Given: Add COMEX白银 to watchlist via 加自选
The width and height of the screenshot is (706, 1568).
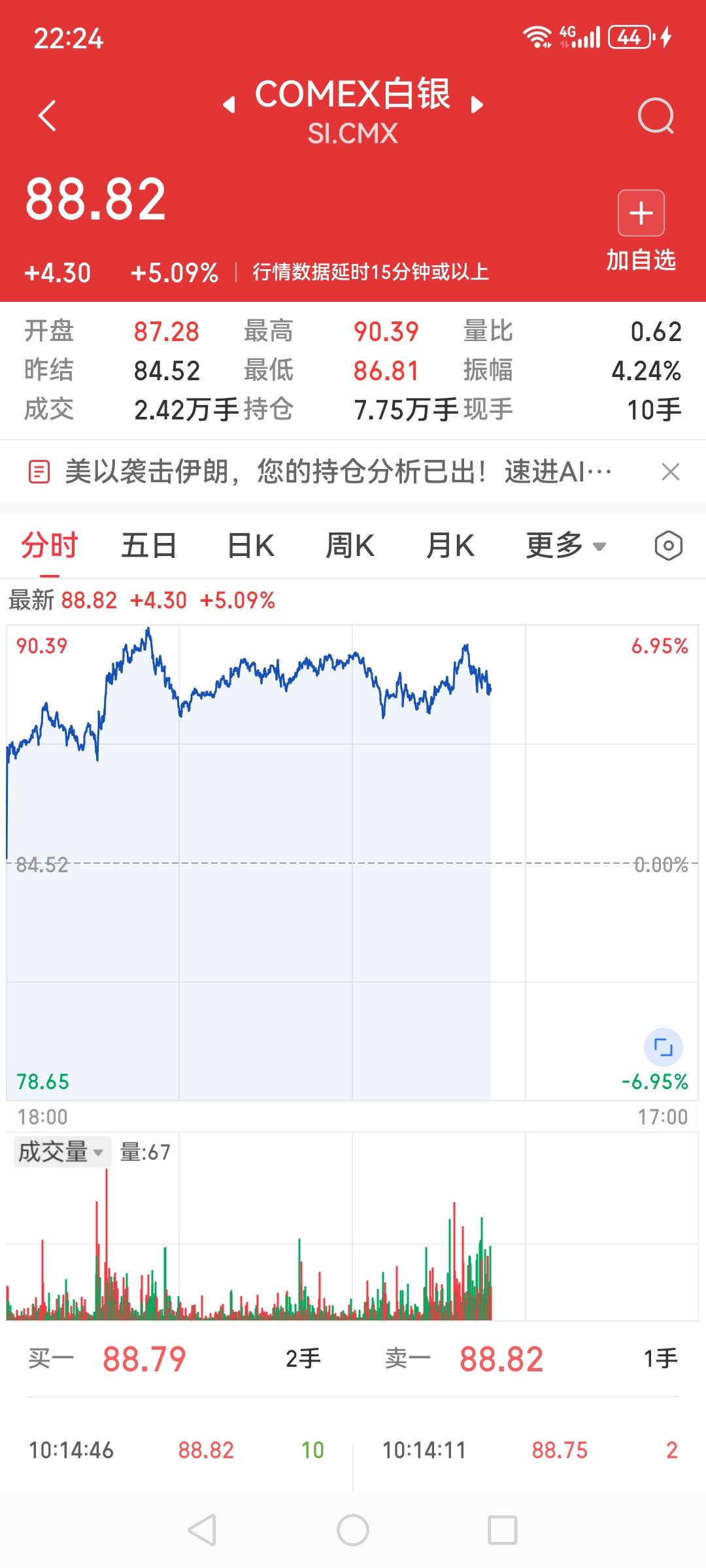Looking at the screenshot, I should 641,260.
